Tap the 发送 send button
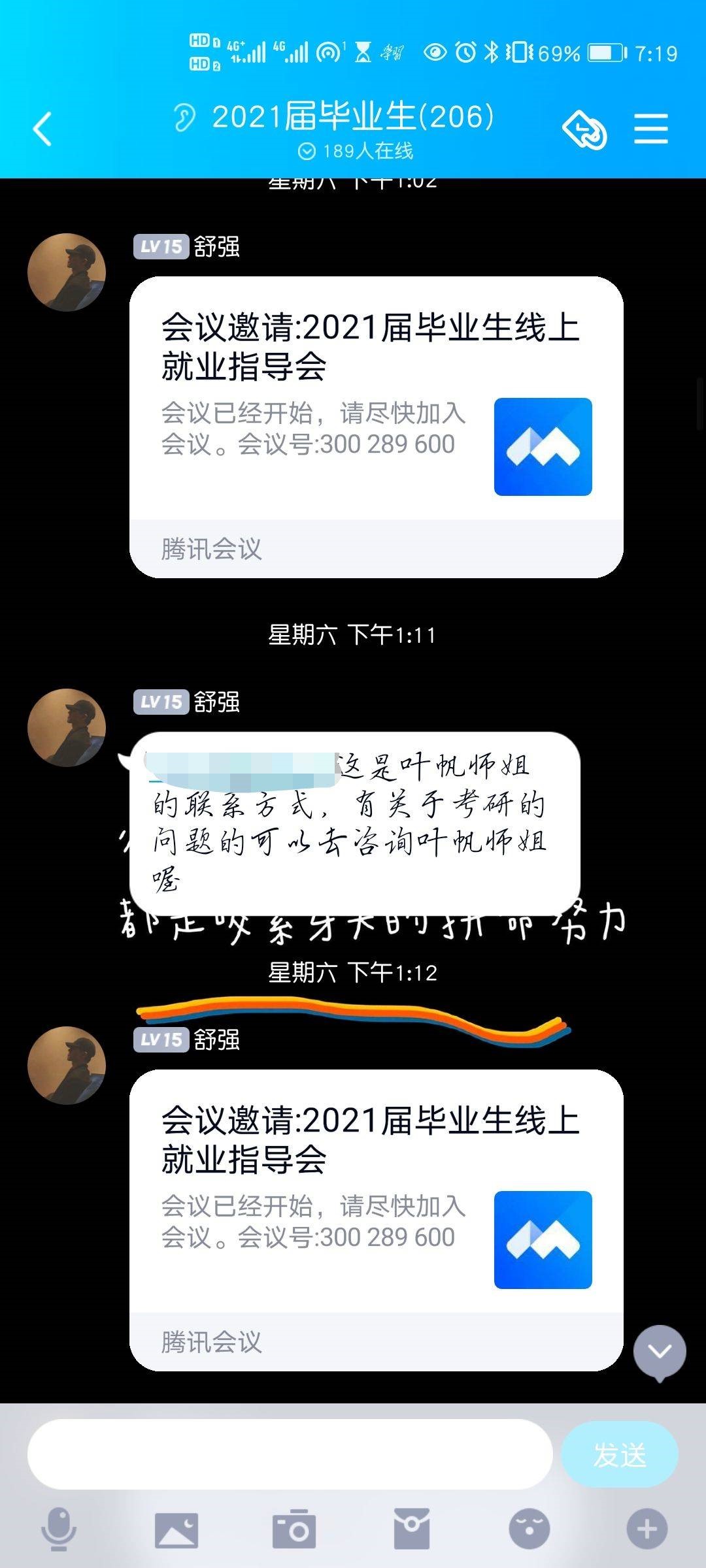The image size is (706, 1568). pos(619,1454)
